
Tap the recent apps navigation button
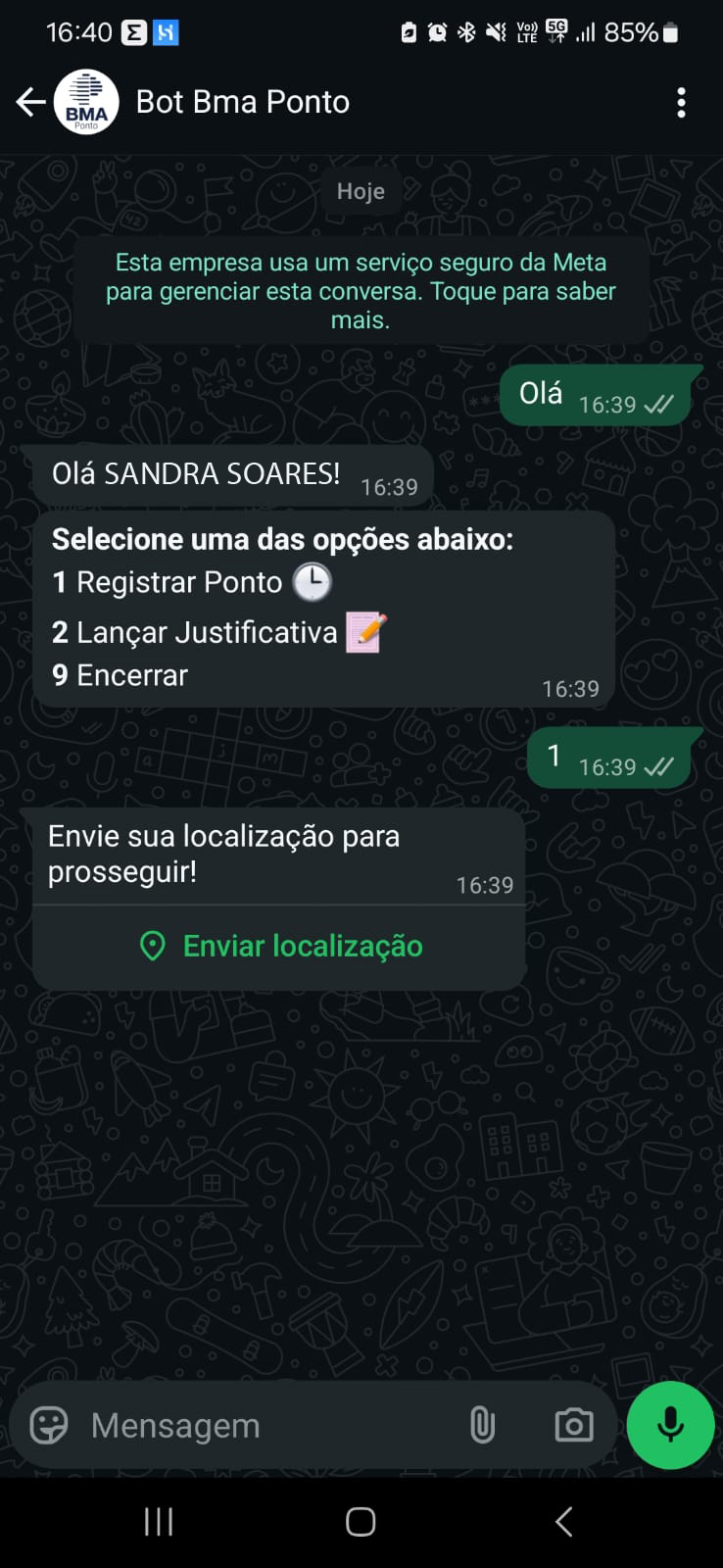tap(158, 1522)
